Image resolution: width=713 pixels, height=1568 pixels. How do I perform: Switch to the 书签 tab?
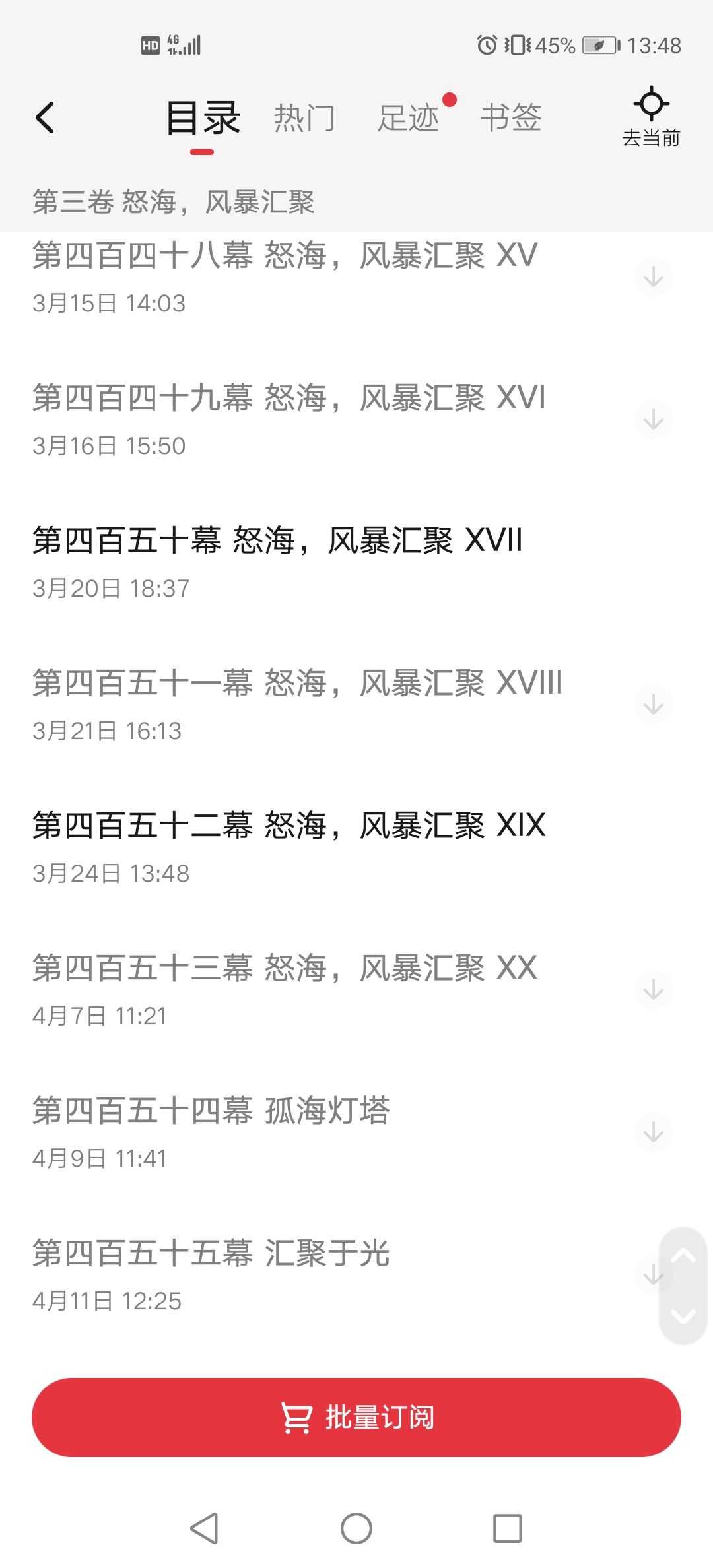[511, 118]
